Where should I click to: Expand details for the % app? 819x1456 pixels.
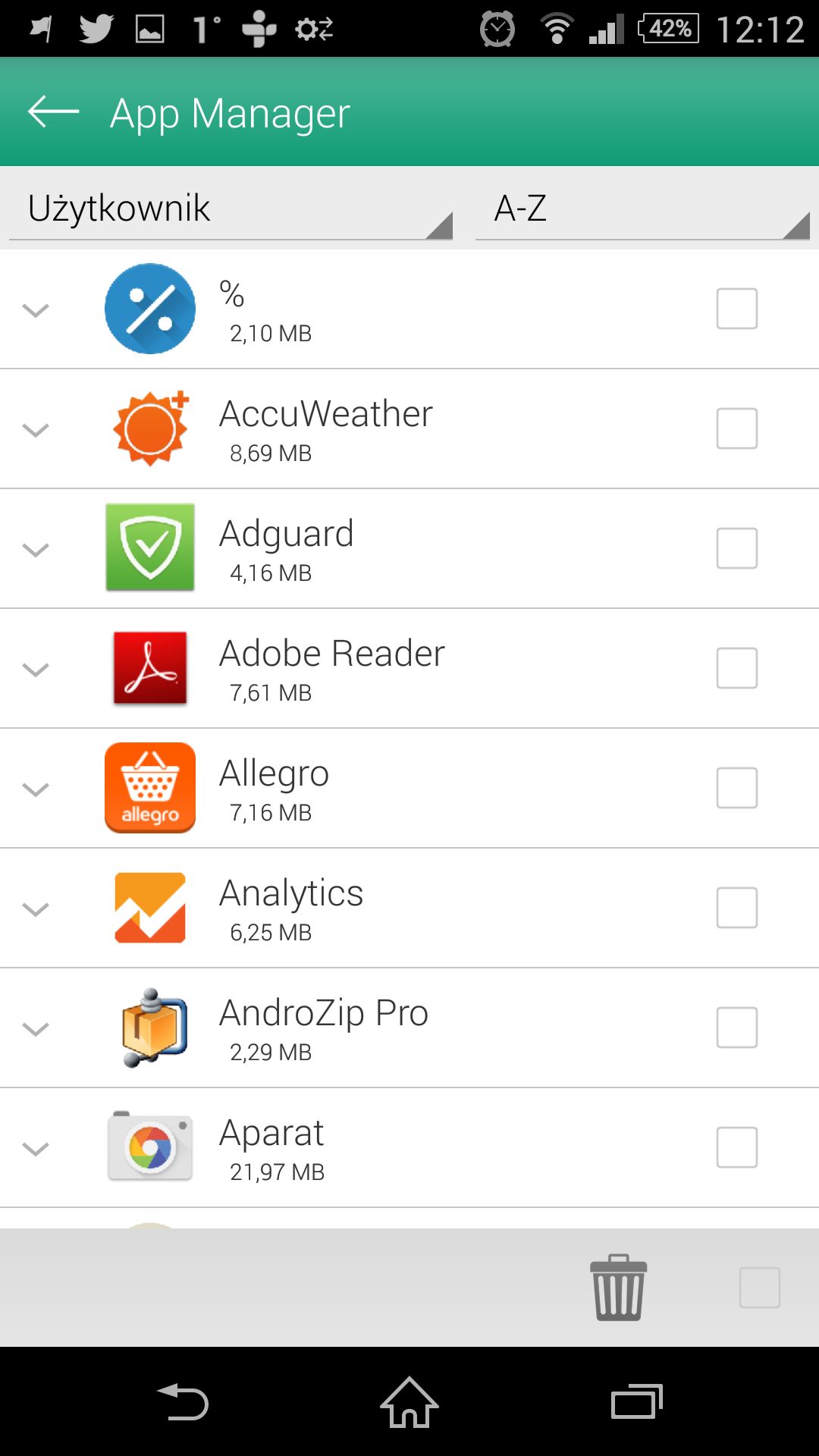36,310
